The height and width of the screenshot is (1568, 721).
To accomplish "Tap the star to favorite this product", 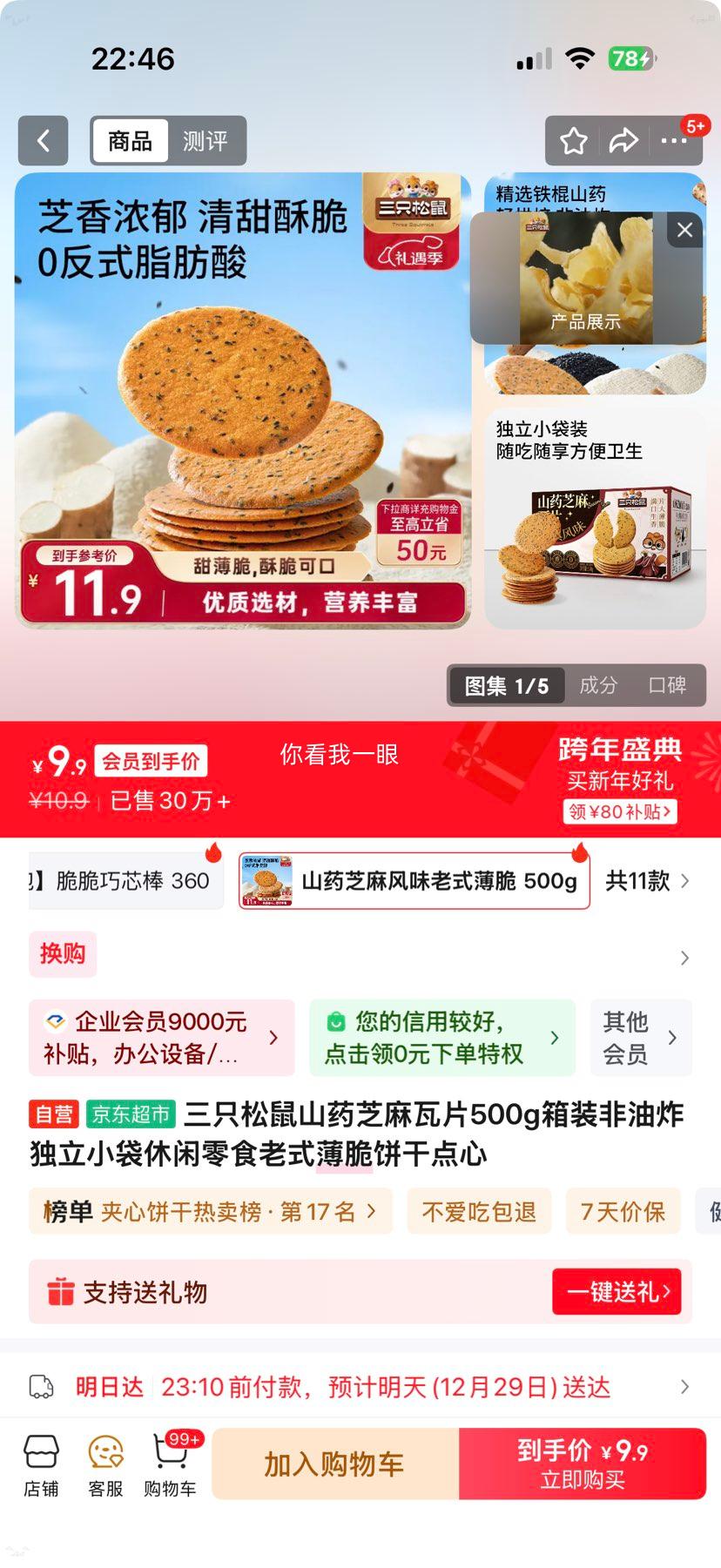I will pos(573,140).
